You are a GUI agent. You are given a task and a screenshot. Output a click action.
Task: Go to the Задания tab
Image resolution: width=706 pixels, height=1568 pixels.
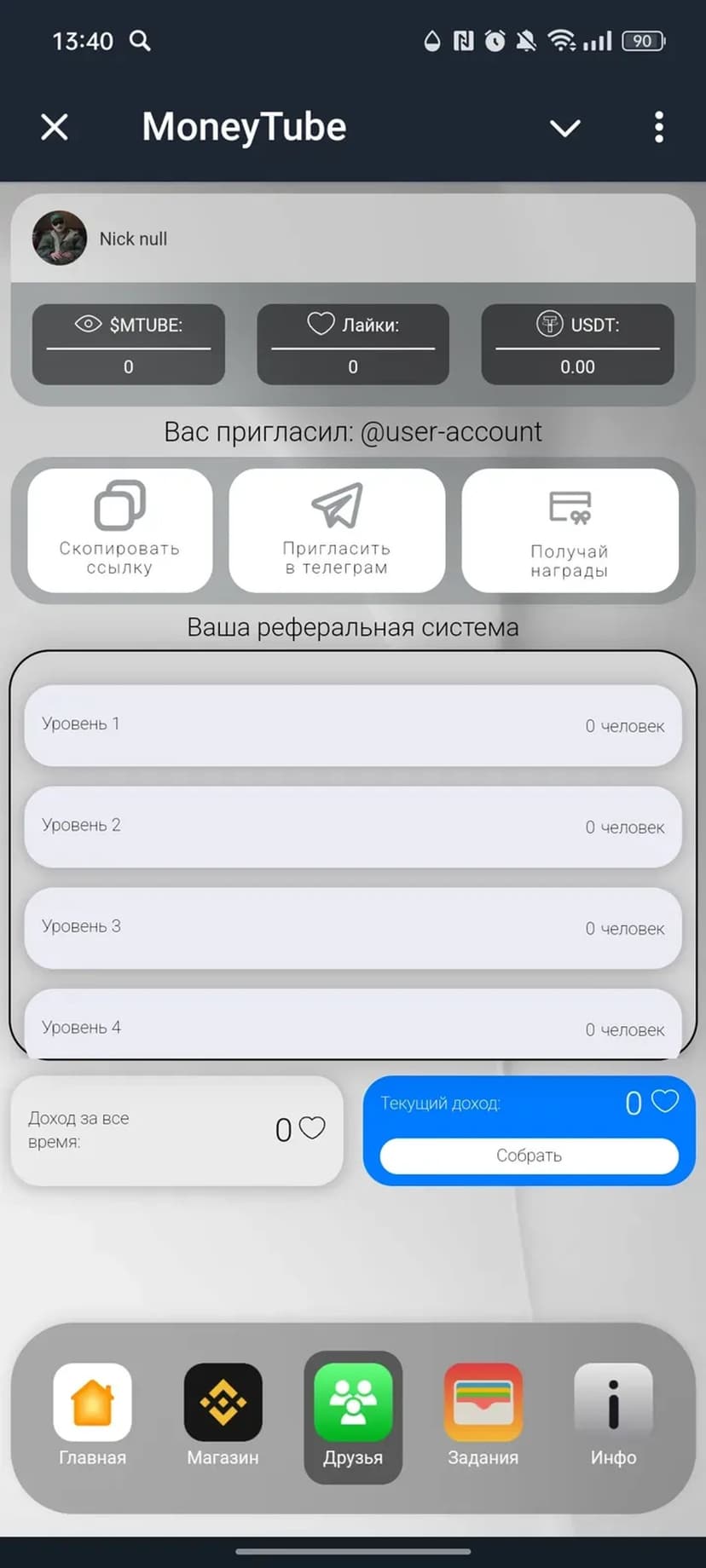(483, 1415)
